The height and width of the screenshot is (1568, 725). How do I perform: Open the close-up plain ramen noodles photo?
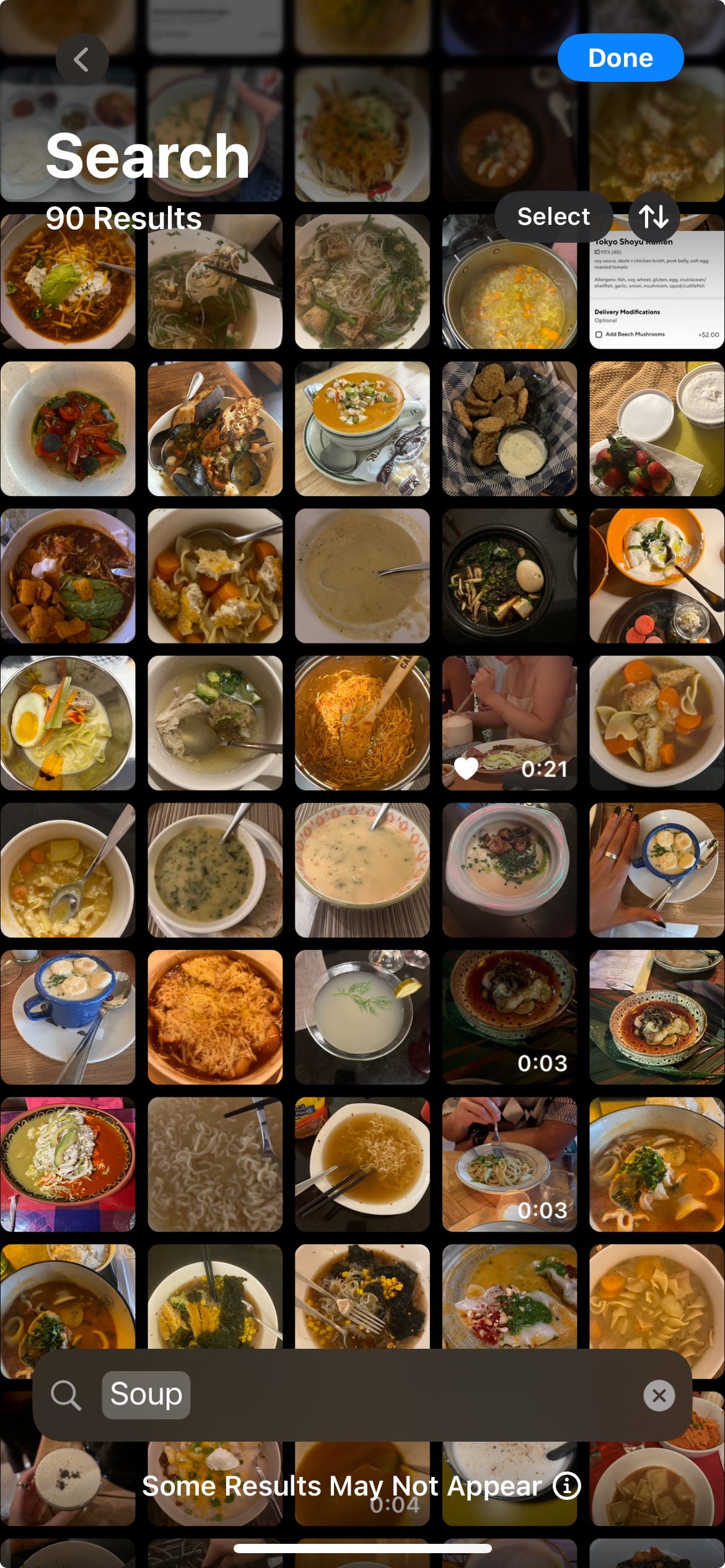215,1164
